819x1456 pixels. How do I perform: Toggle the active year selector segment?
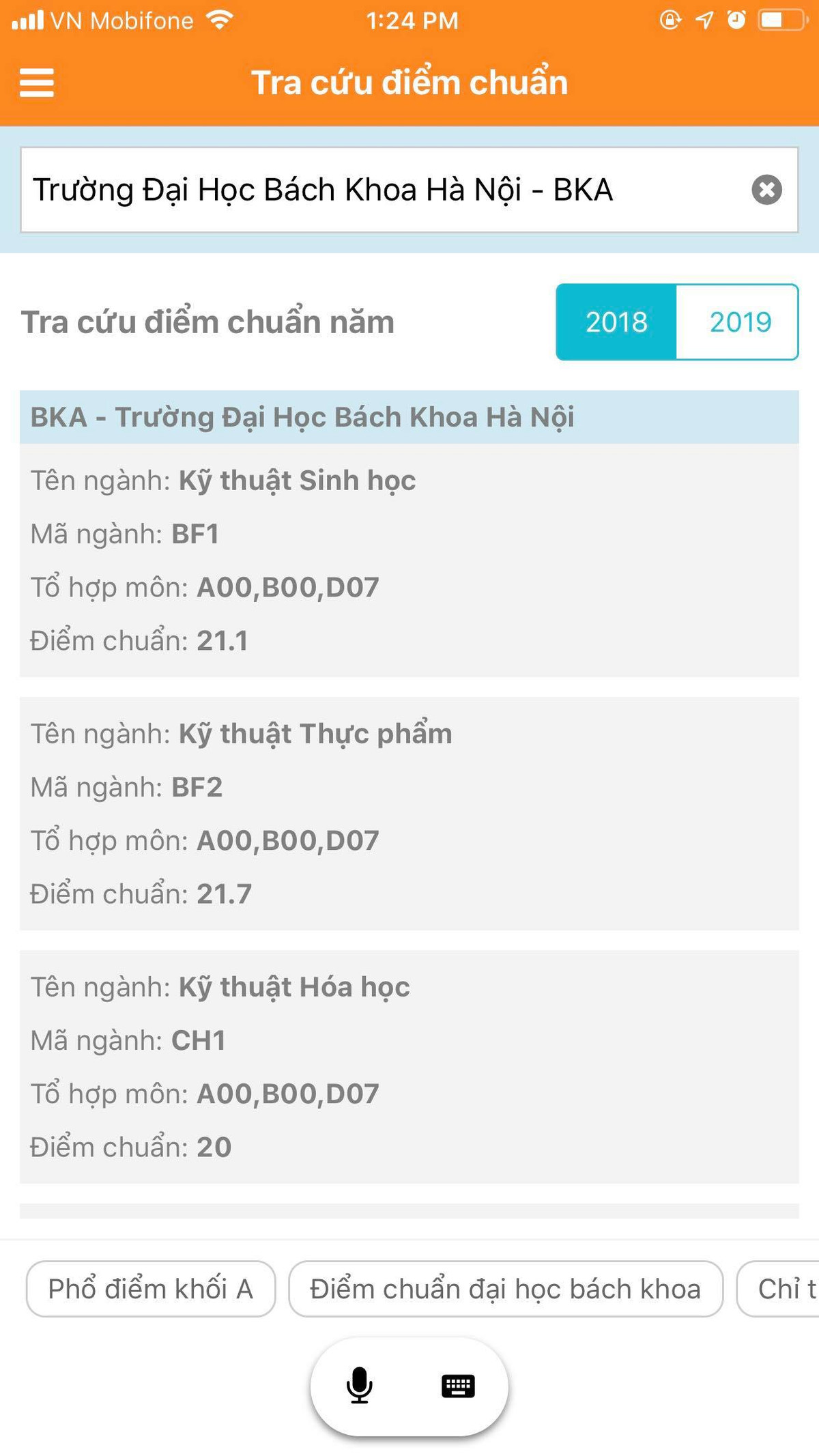click(x=616, y=322)
